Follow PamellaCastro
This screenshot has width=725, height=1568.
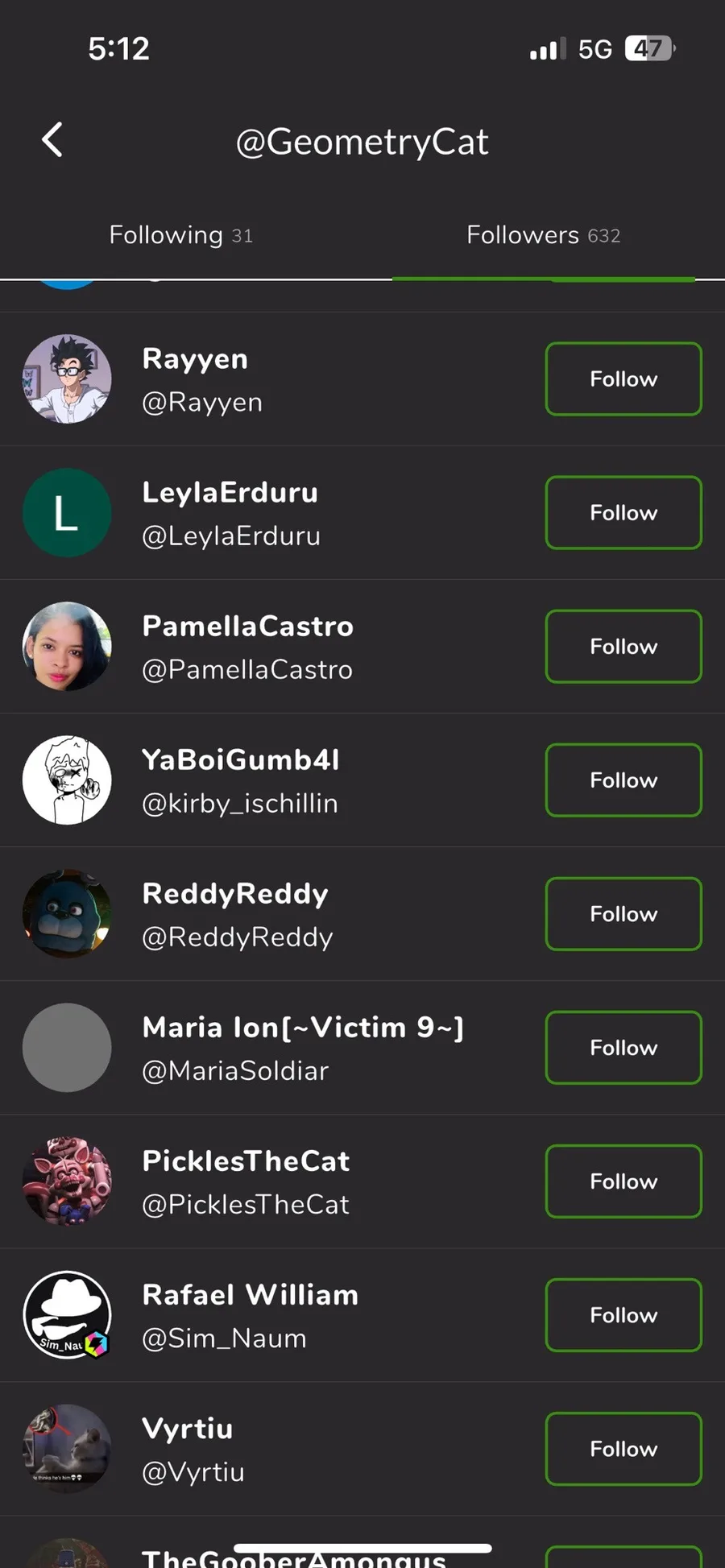(x=623, y=647)
